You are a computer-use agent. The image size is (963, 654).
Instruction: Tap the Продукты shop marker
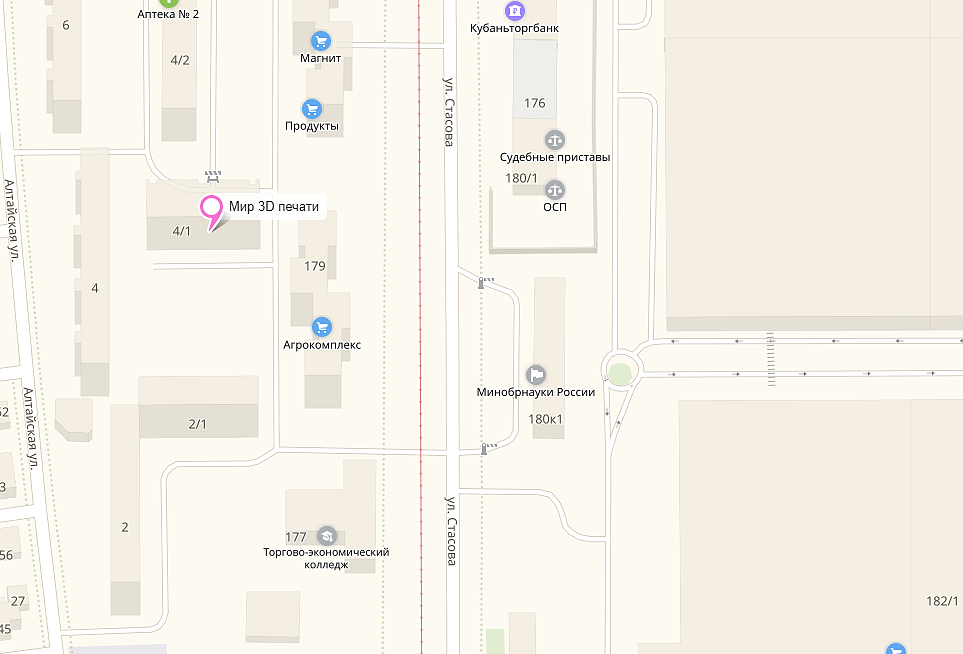click(312, 109)
